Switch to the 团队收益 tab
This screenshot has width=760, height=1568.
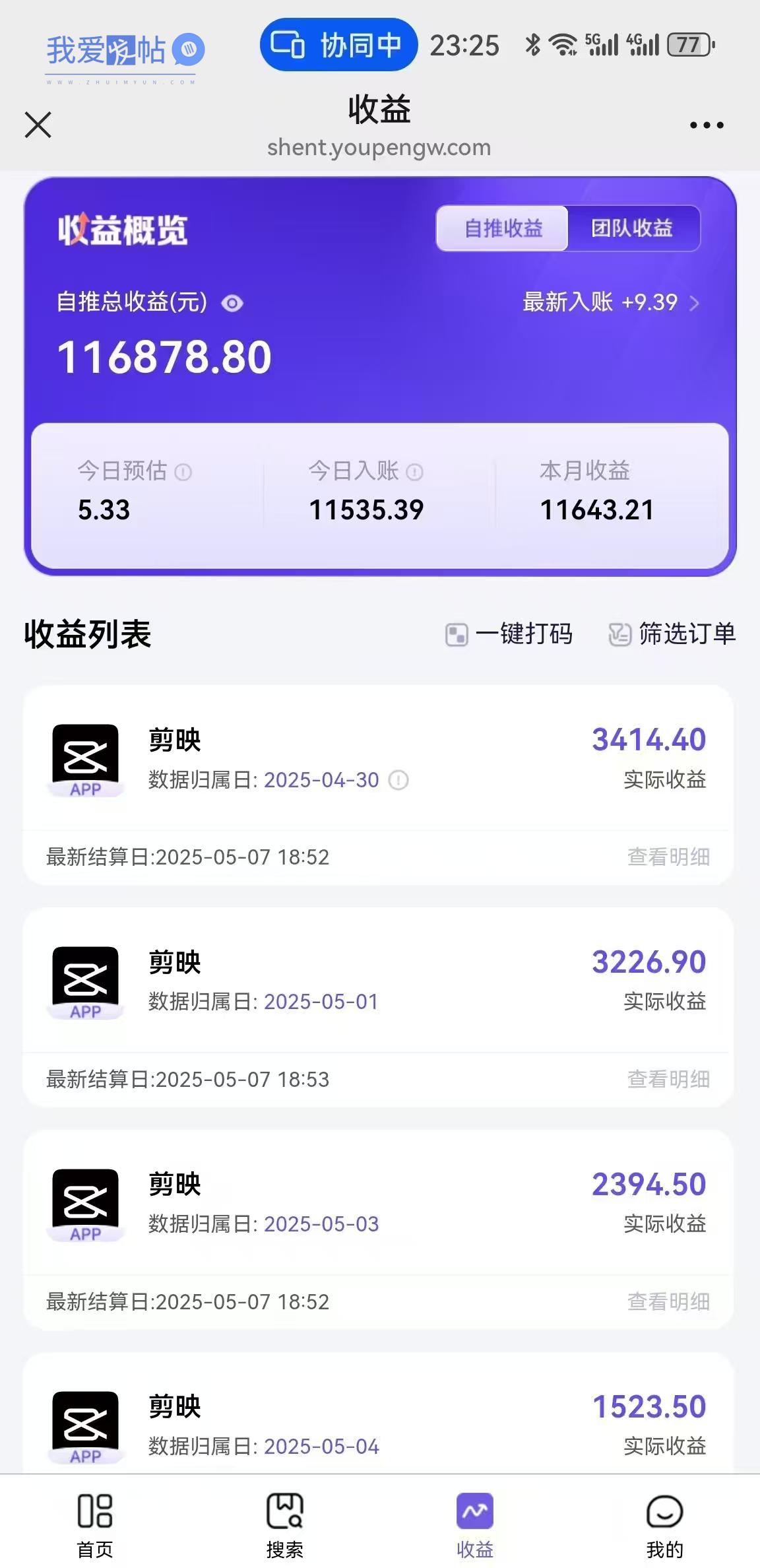[632, 228]
